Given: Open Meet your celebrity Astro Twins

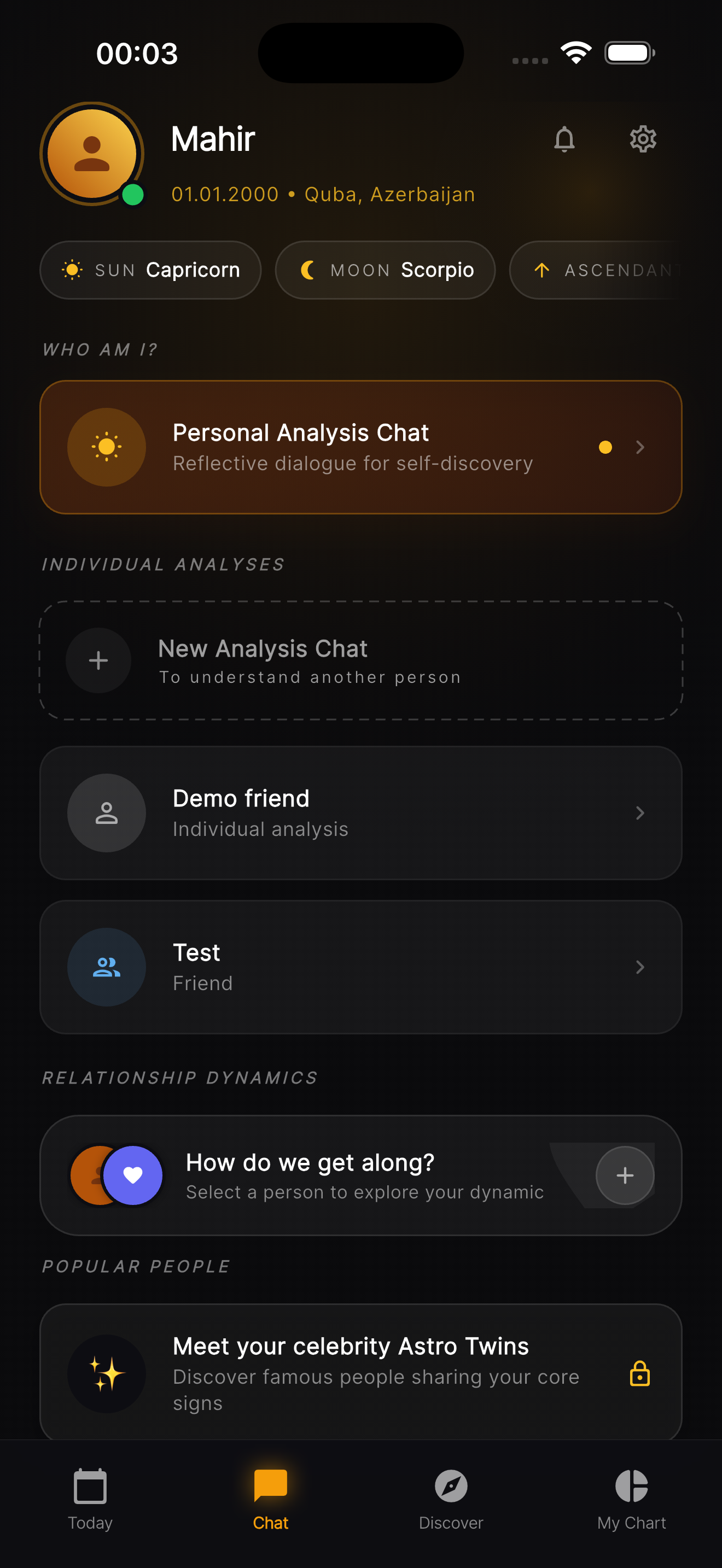Looking at the screenshot, I should 360,1373.
